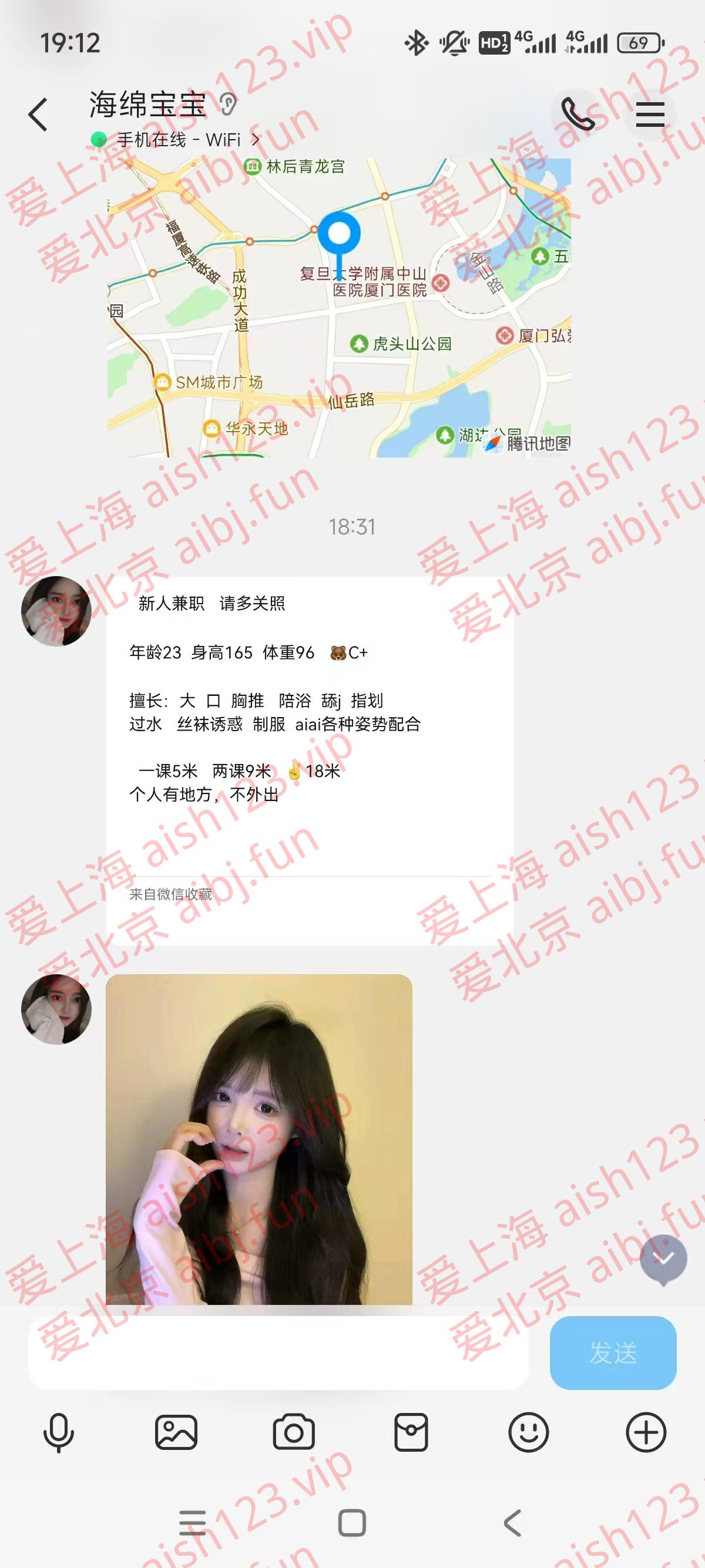Open recent apps from the navigation bar
This screenshot has height=1568, width=705.
(192, 1523)
